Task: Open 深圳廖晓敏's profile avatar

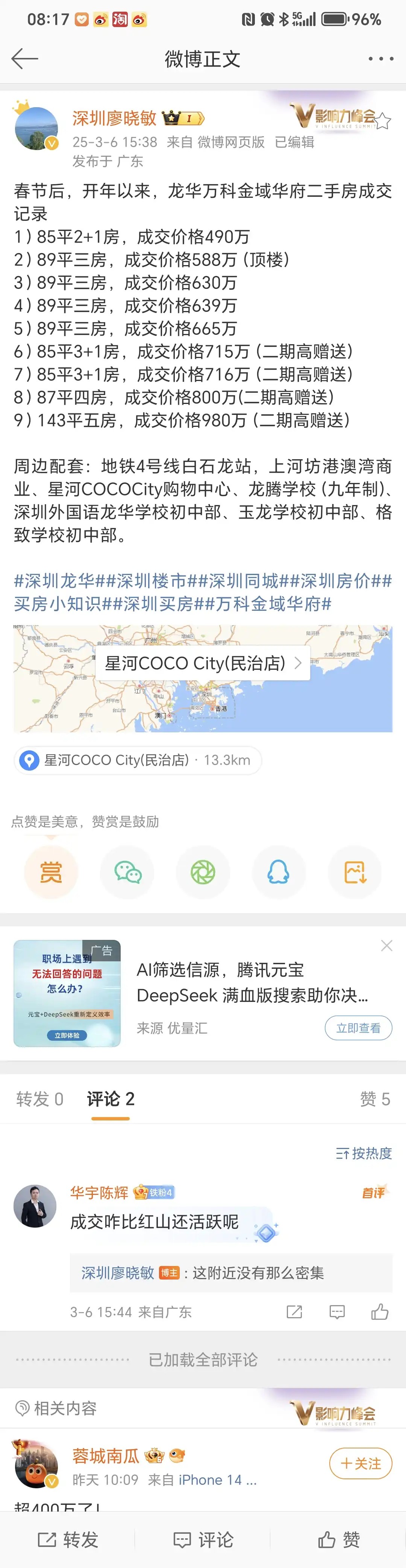Action: click(36, 128)
